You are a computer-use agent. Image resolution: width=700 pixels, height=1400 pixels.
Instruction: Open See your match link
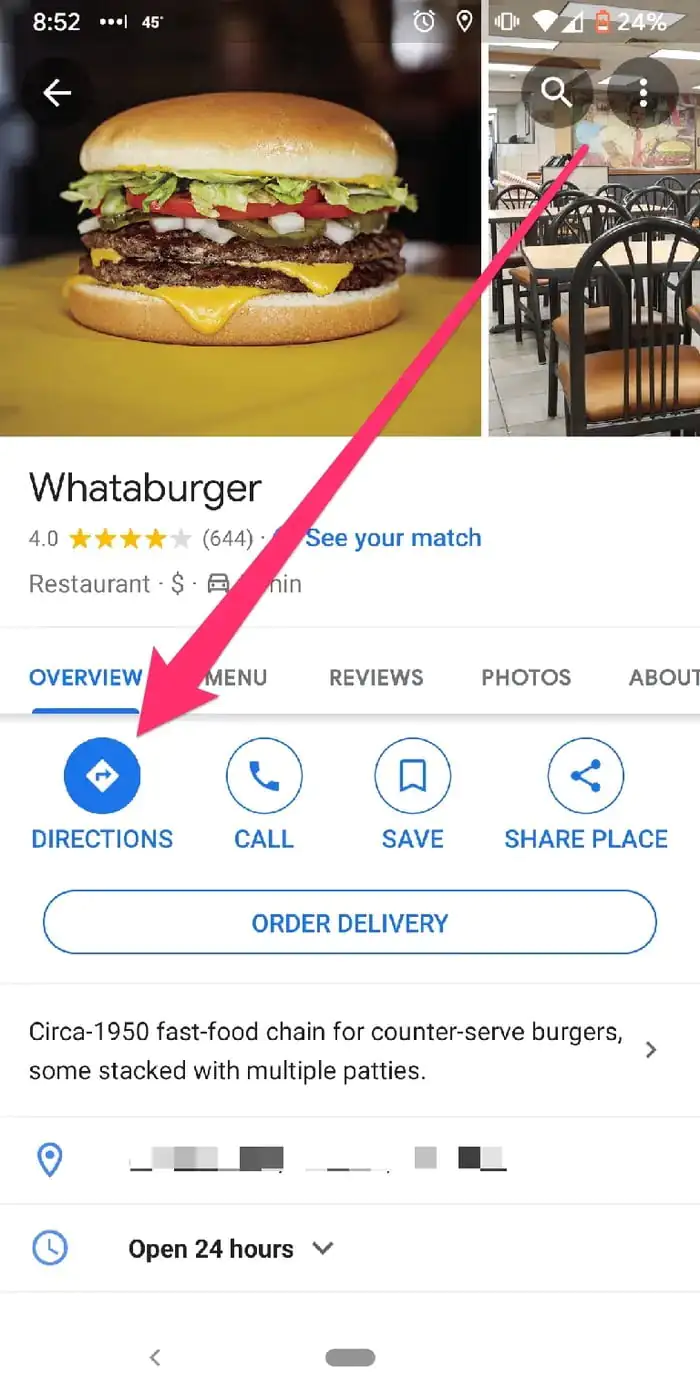coord(393,538)
